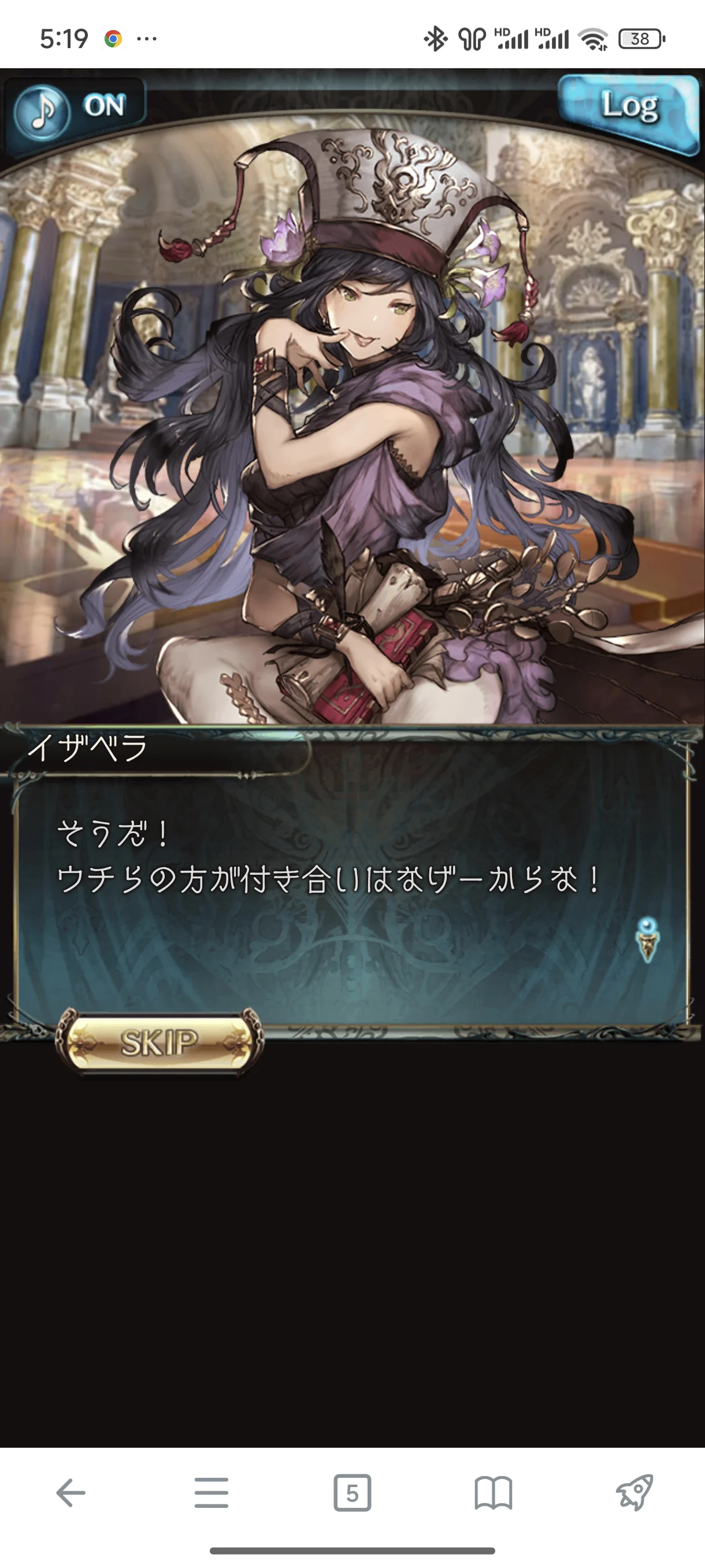Advance dialogue via the blue crystal indicator
The width and height of the screenshot is (705, 1568).
(648, 941)
